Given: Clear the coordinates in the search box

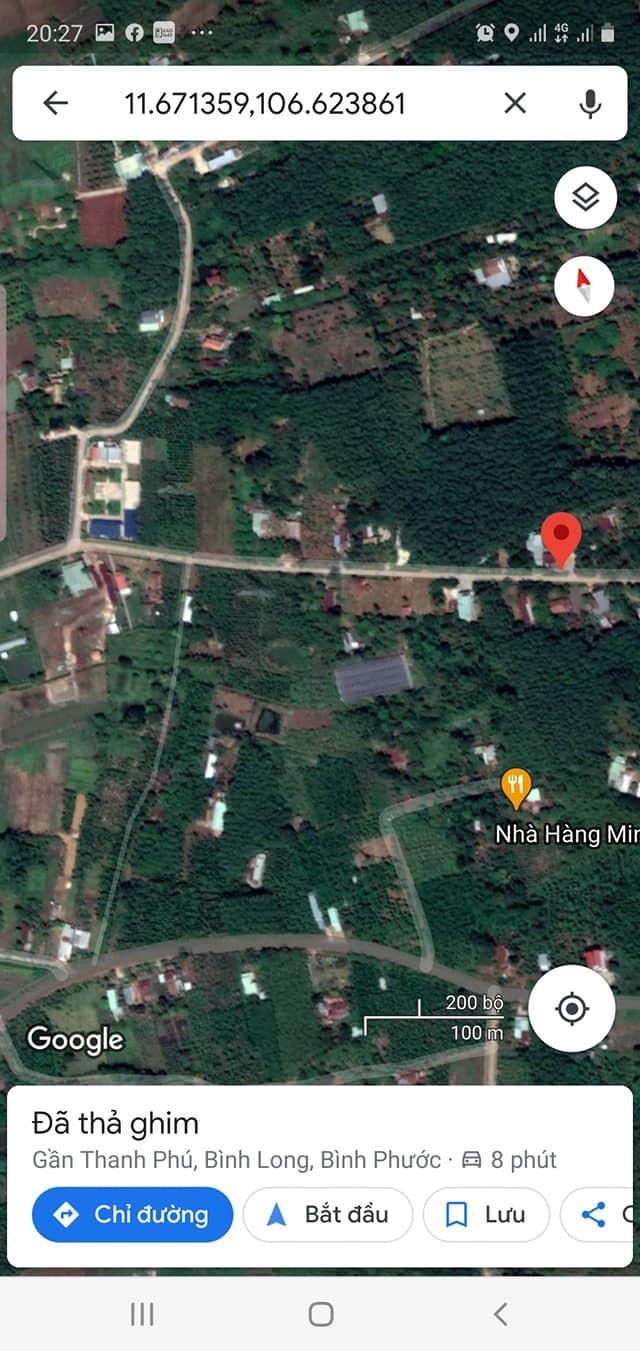Looking at the screenshot, I should point(515,103).
